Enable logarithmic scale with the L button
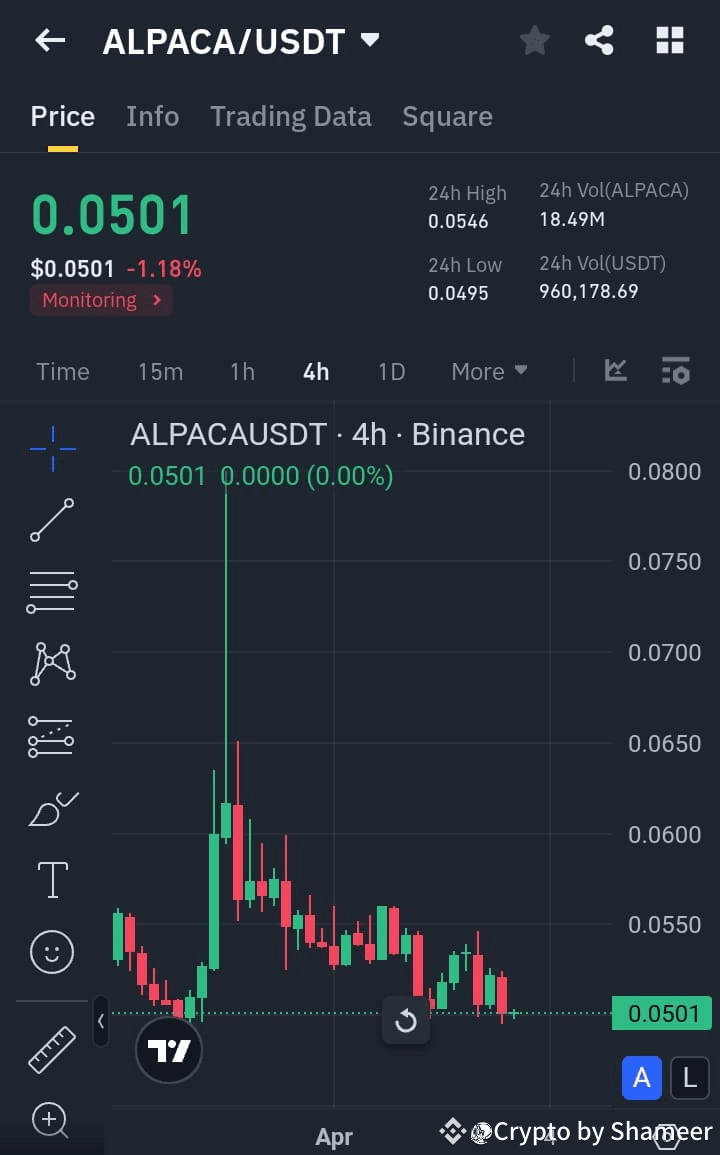This screenshot has width=720, height=1155. [689, 1078]
